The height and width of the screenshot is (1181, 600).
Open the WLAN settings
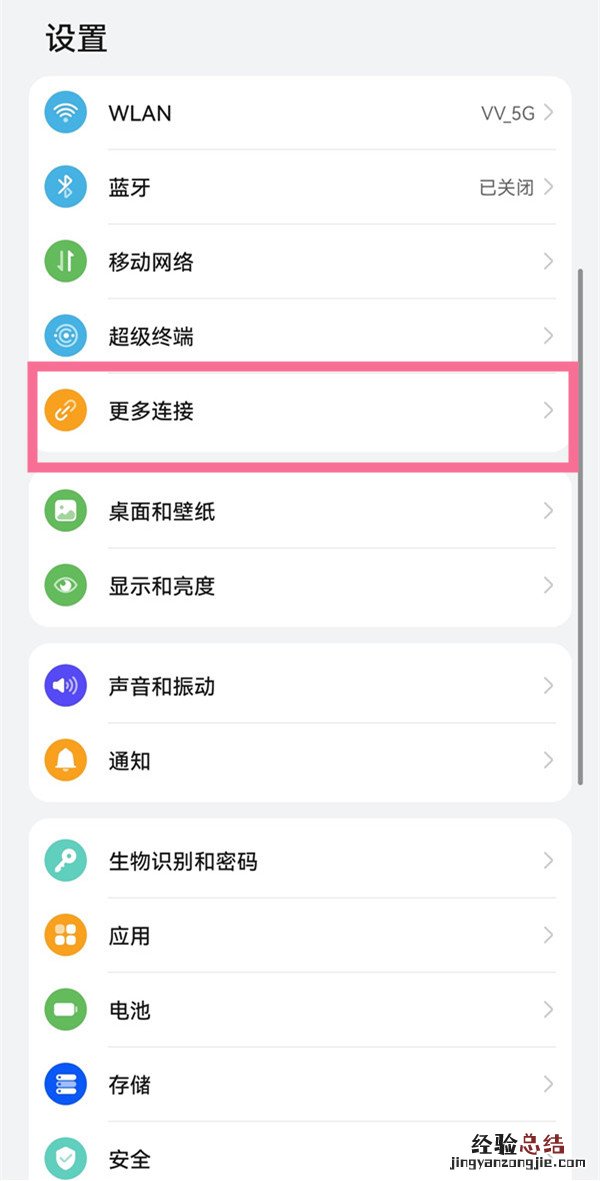click(300, 113)
